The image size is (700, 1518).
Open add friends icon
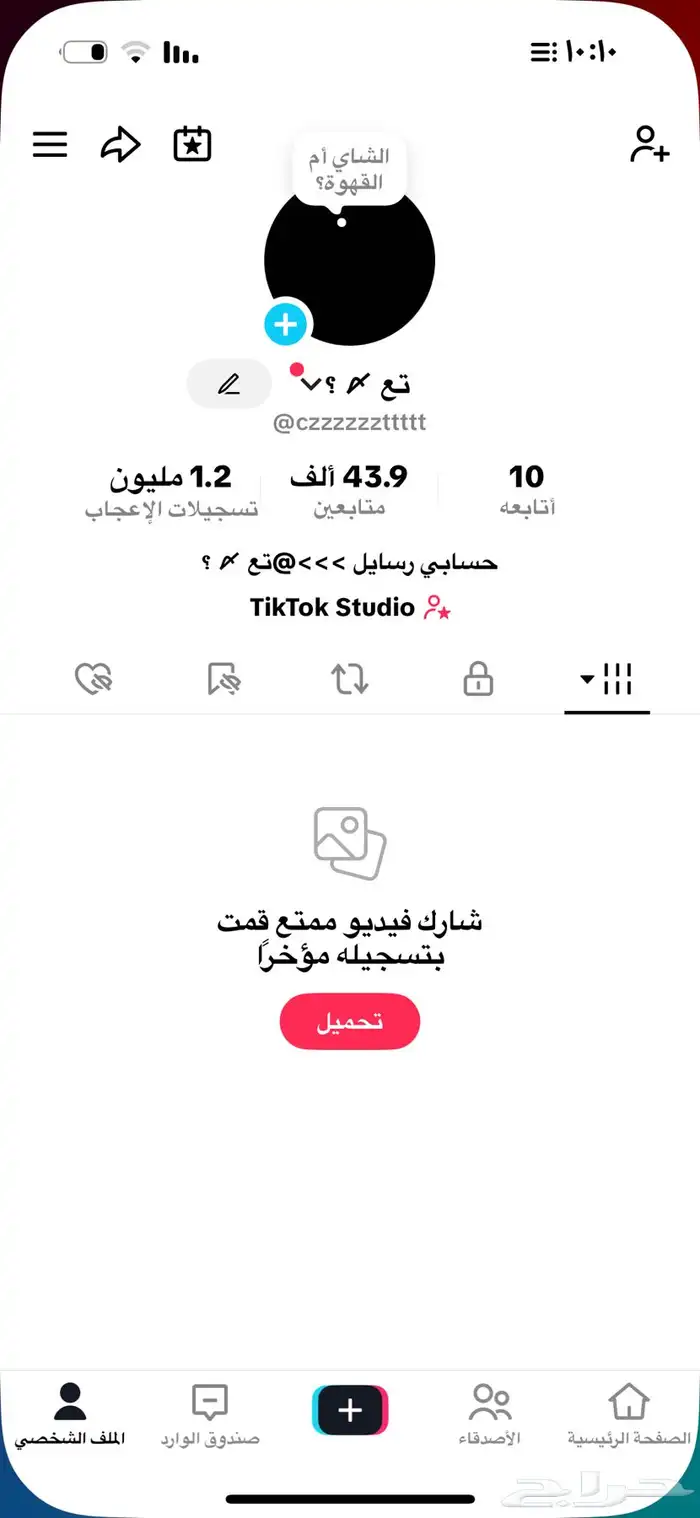[x=649, y=145]
